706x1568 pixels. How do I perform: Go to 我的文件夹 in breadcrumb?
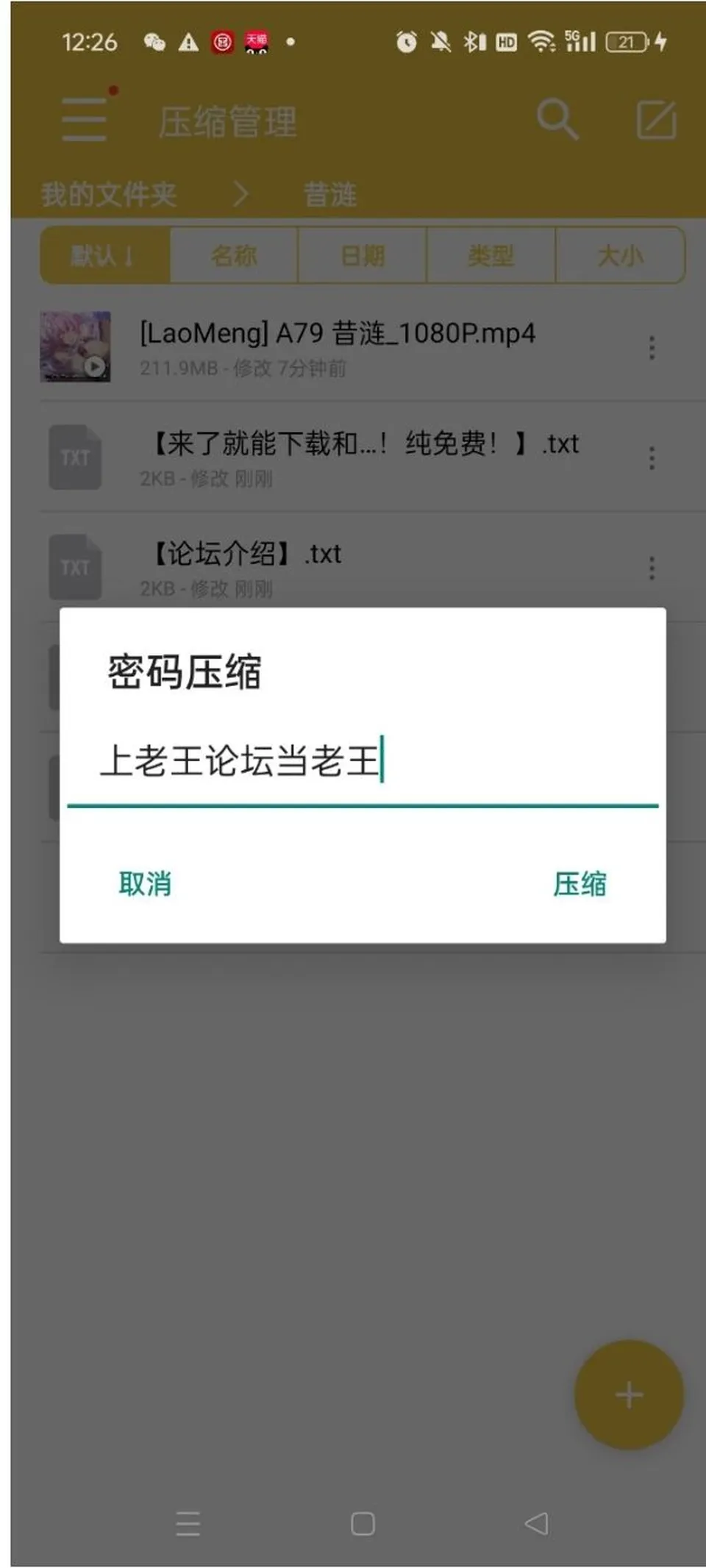[x=109, y=195]
